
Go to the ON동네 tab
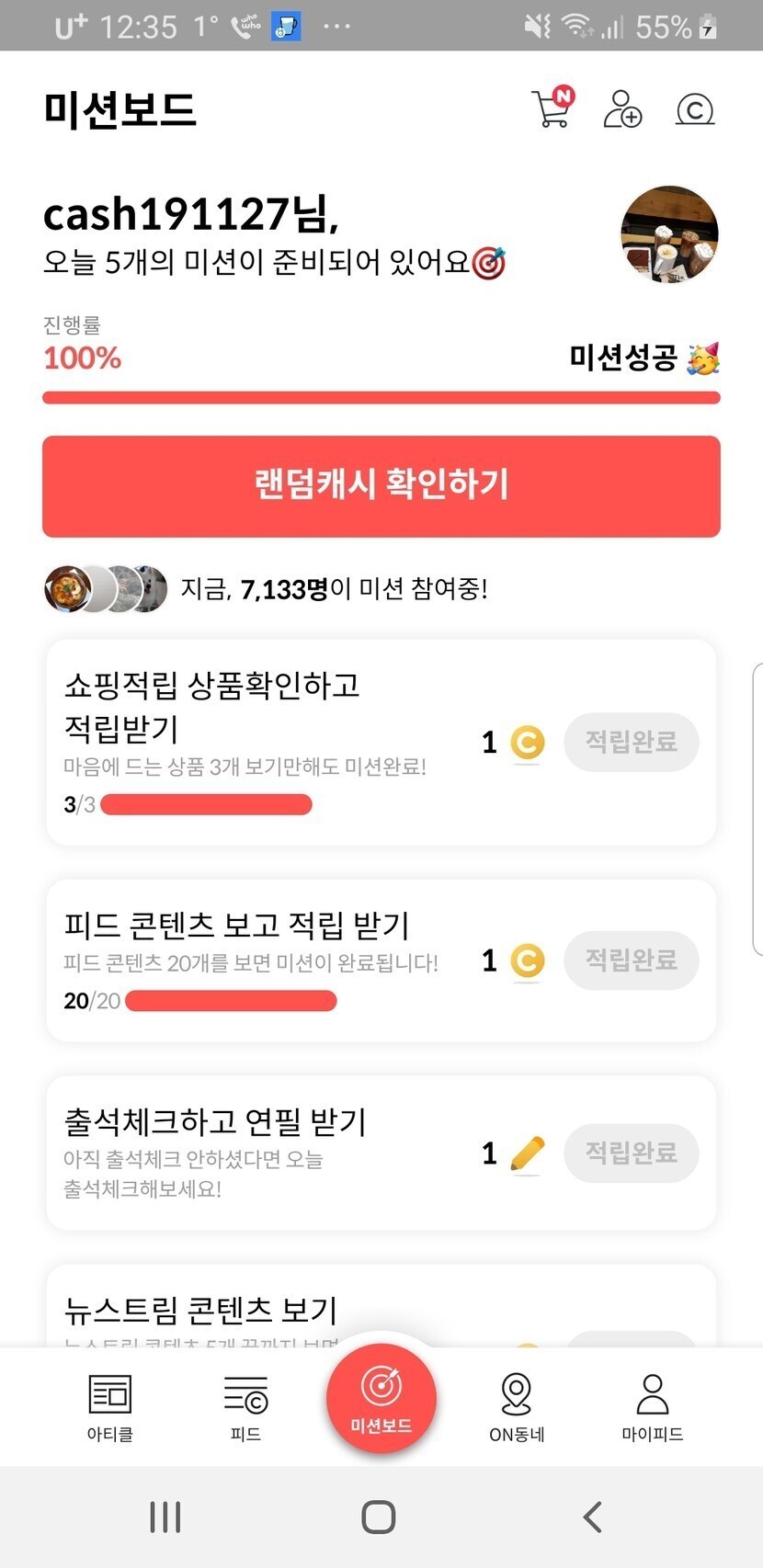coord(517,1406)
